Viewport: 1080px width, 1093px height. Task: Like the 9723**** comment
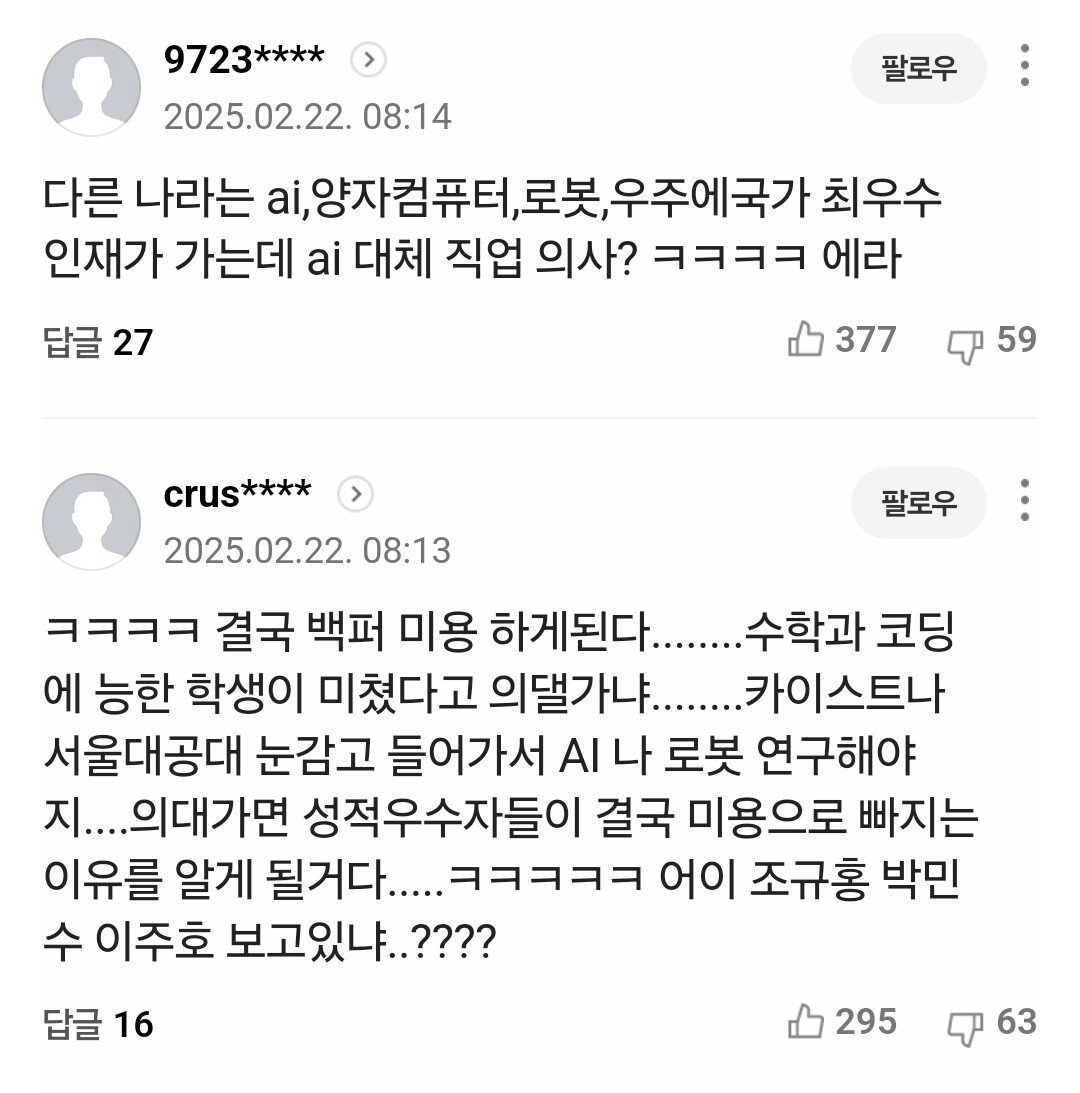pos(806,341)
